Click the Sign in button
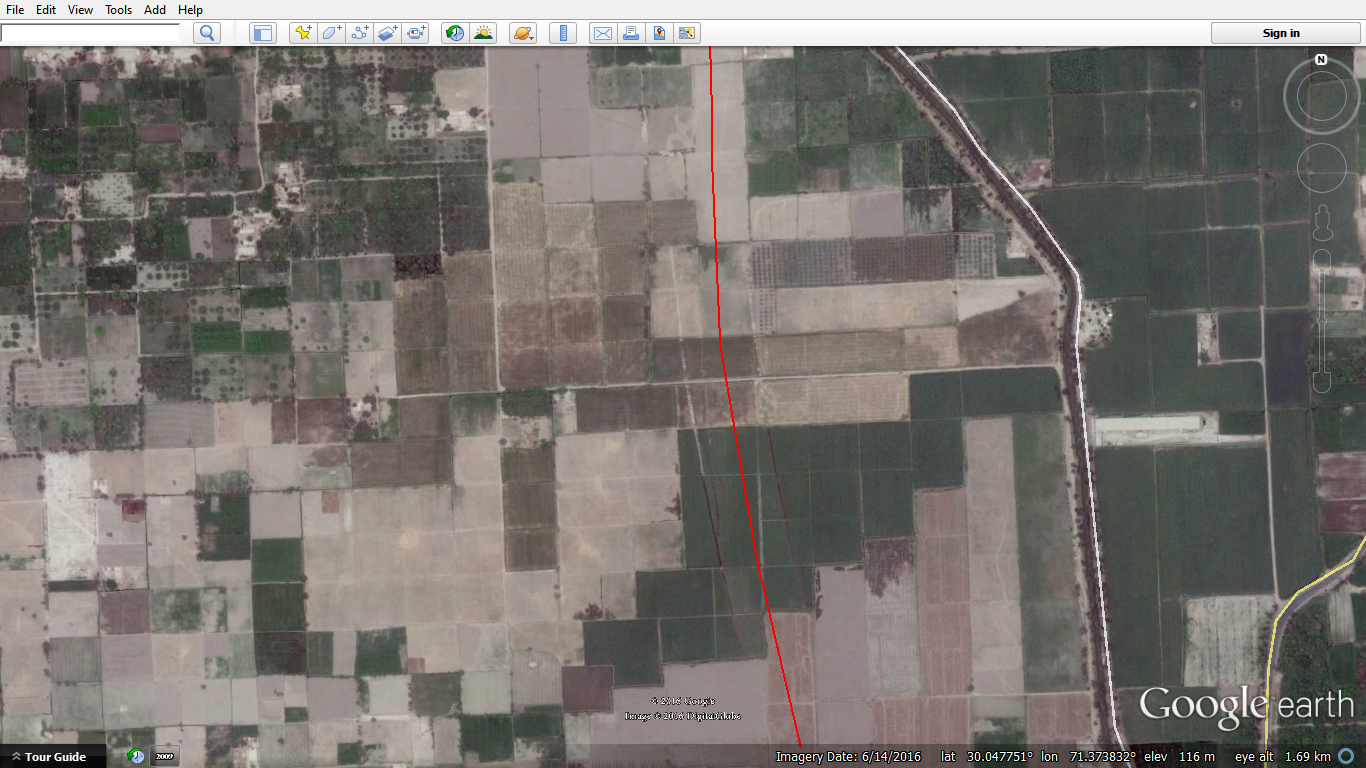The width and height of the screenshot is (1366, 768). (x=1281, y=33)
